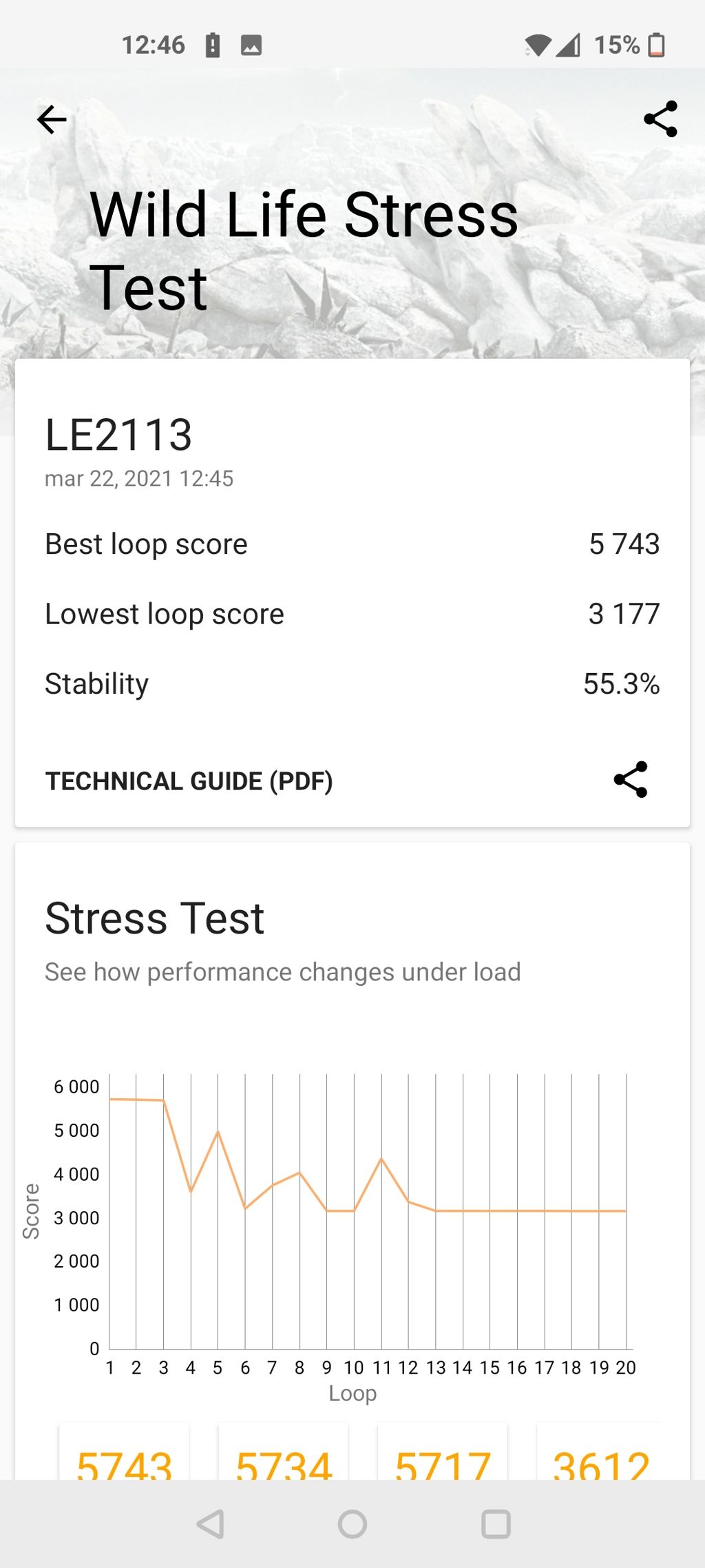Tap the system home button
The image size is (705, 1568).
click(x=352, y=1524)
